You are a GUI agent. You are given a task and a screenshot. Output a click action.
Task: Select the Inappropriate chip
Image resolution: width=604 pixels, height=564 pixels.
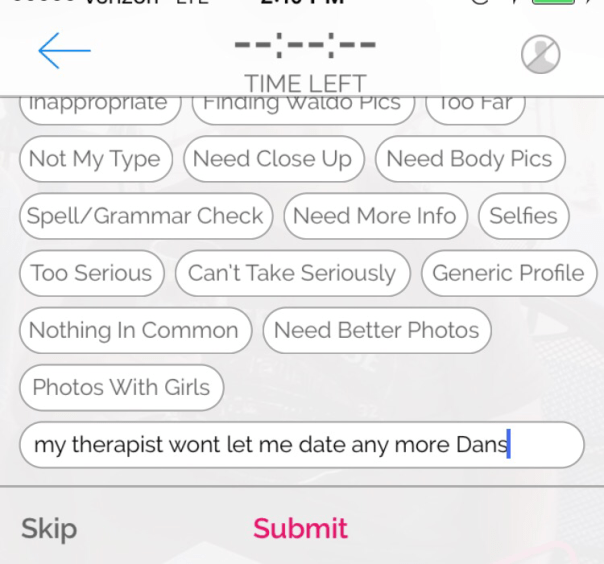pyautogui.click(x=98, y=107)
